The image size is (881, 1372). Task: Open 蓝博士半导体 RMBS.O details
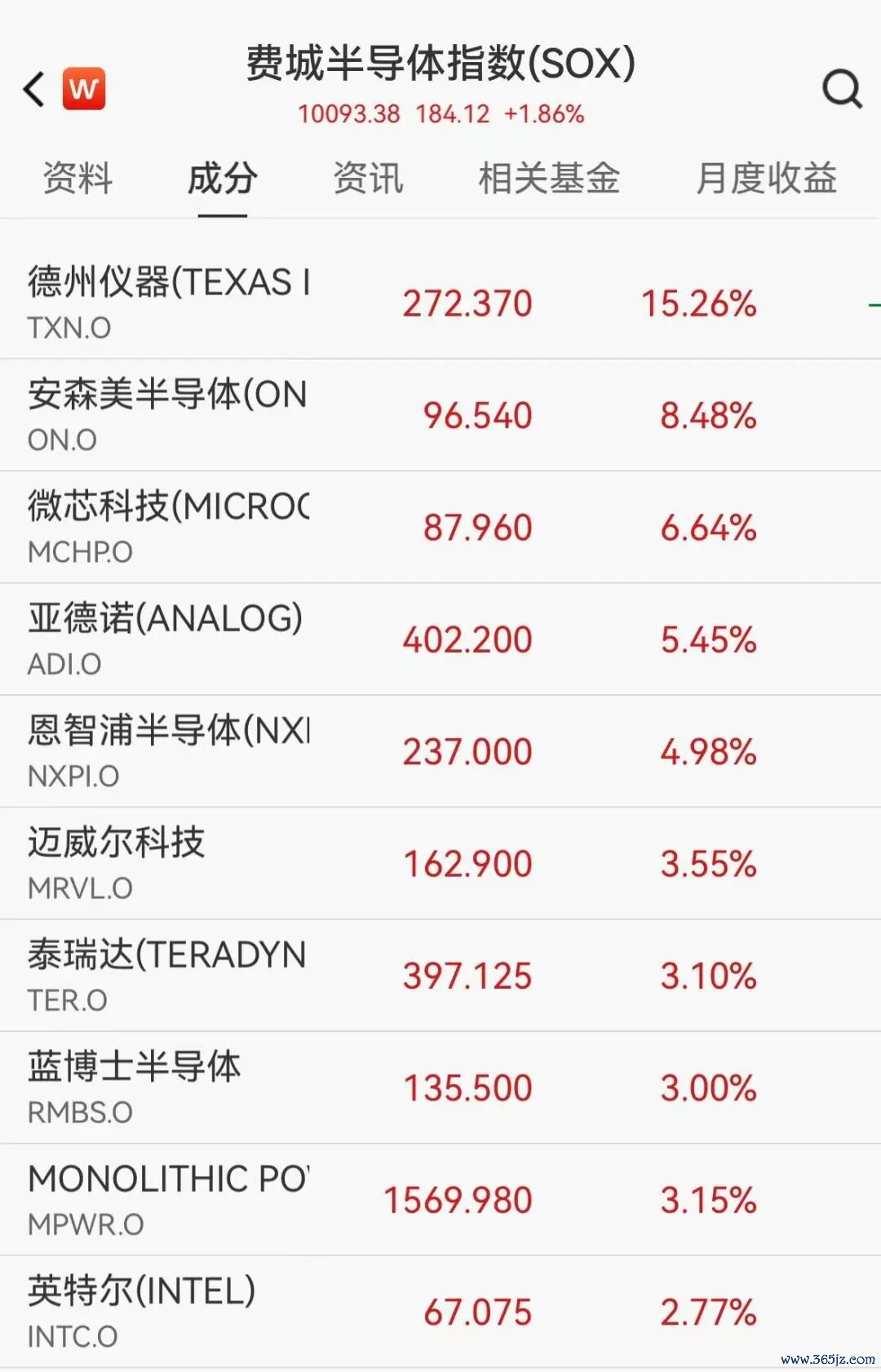tap(440, 1087)
